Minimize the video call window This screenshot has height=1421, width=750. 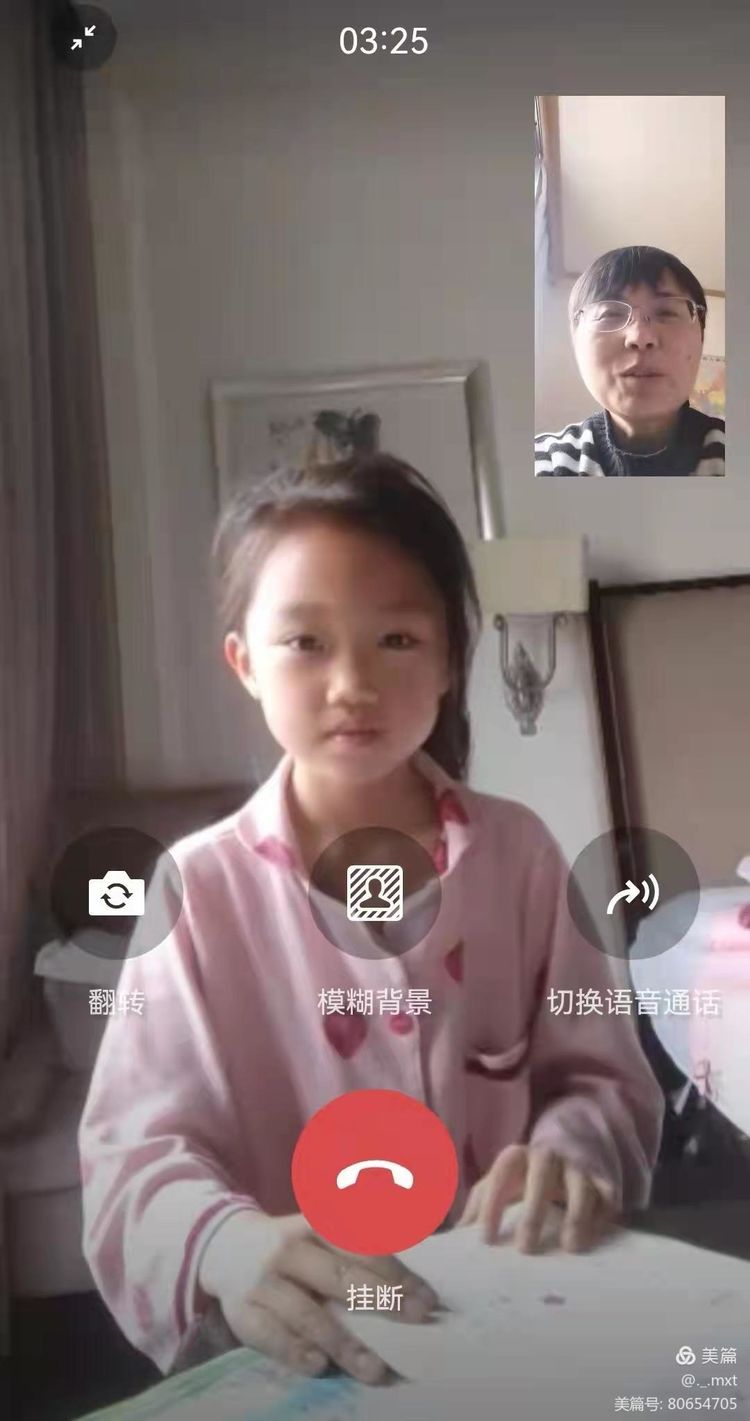(x=83, y=39)
